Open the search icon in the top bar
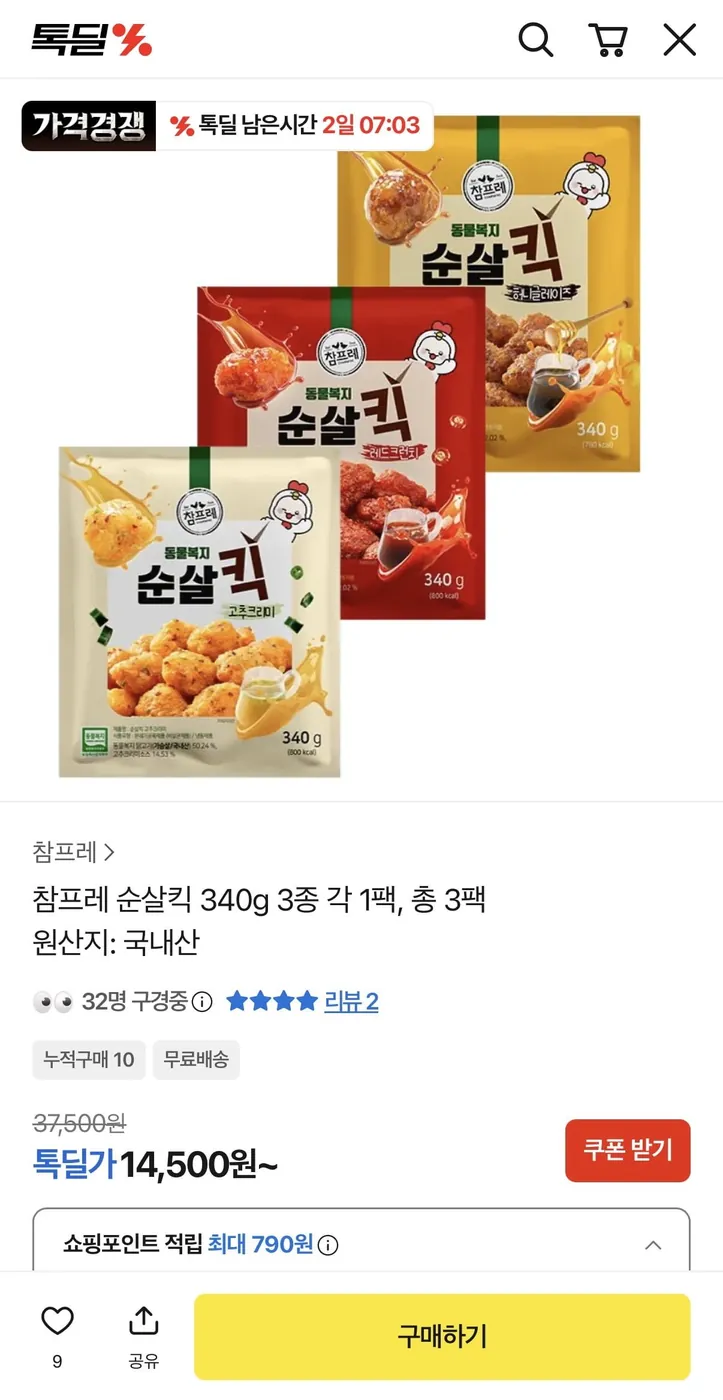 click(536, 40)
